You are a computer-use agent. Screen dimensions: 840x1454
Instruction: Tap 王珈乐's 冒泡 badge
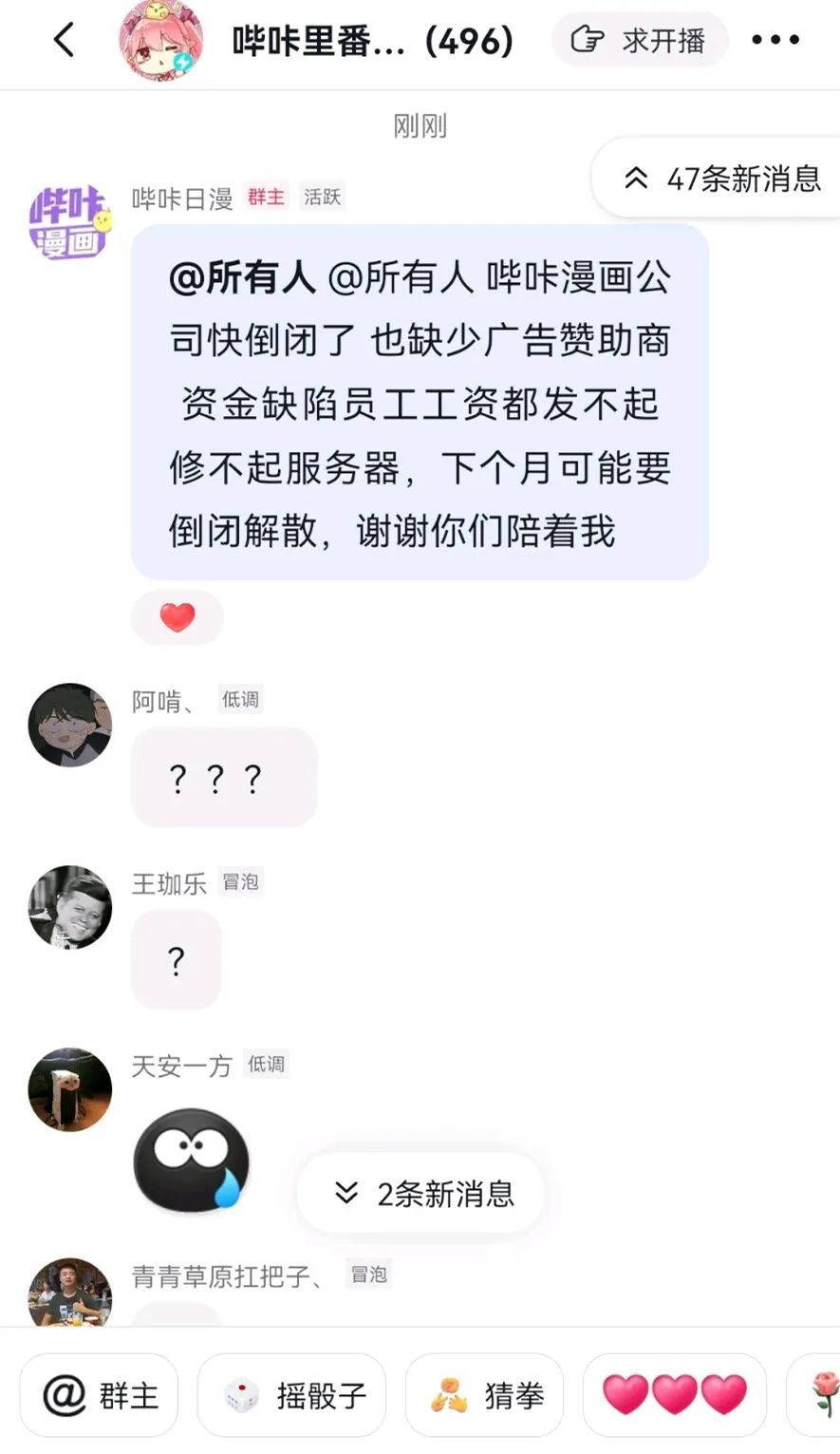(x=240, y=882)
